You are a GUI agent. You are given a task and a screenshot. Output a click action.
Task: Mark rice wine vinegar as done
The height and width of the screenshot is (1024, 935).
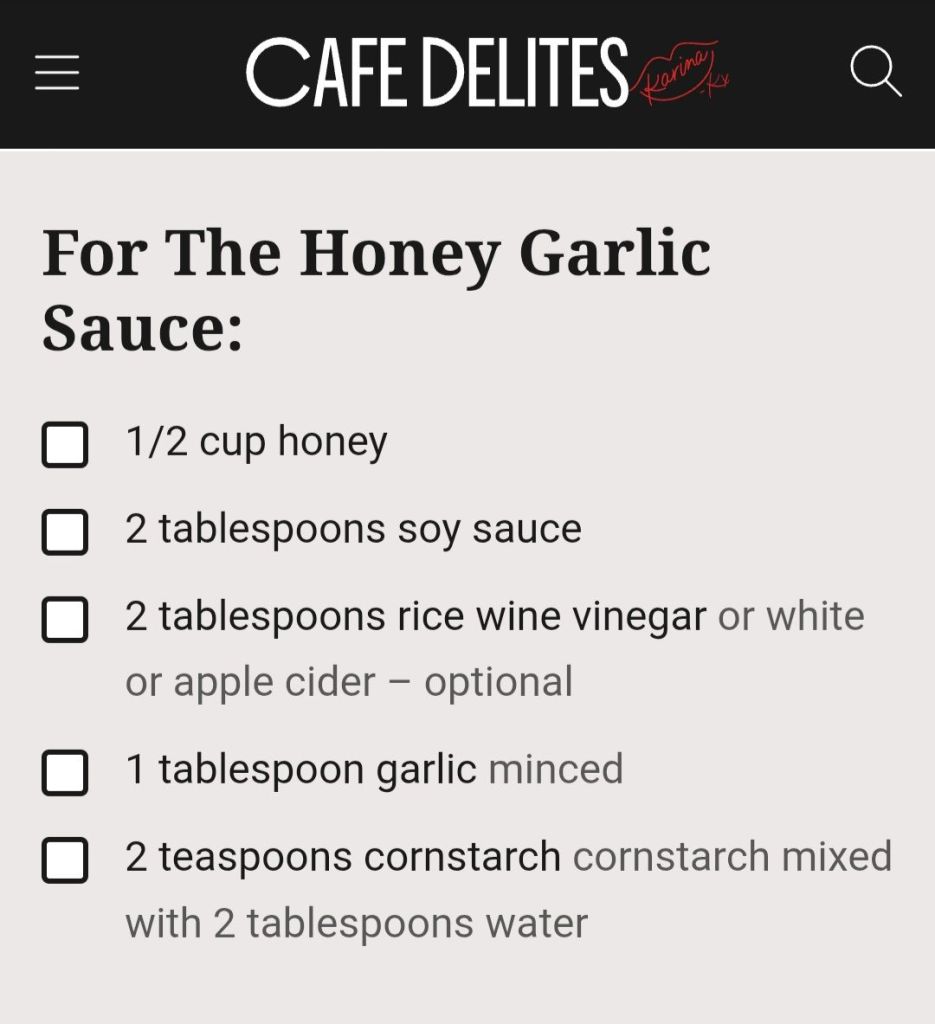pos(65,619)
